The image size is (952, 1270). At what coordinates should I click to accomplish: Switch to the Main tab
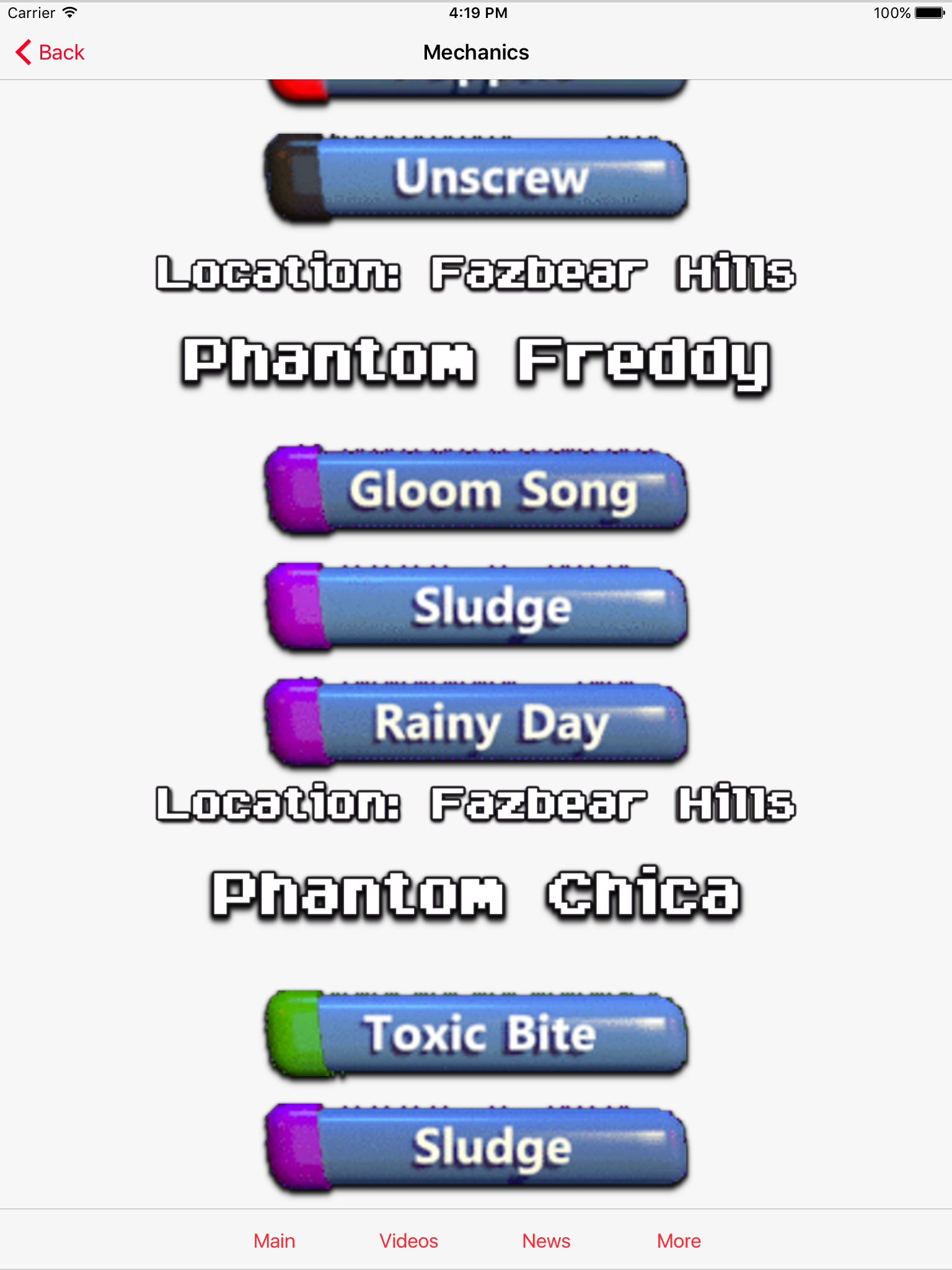click(273, 1240)
